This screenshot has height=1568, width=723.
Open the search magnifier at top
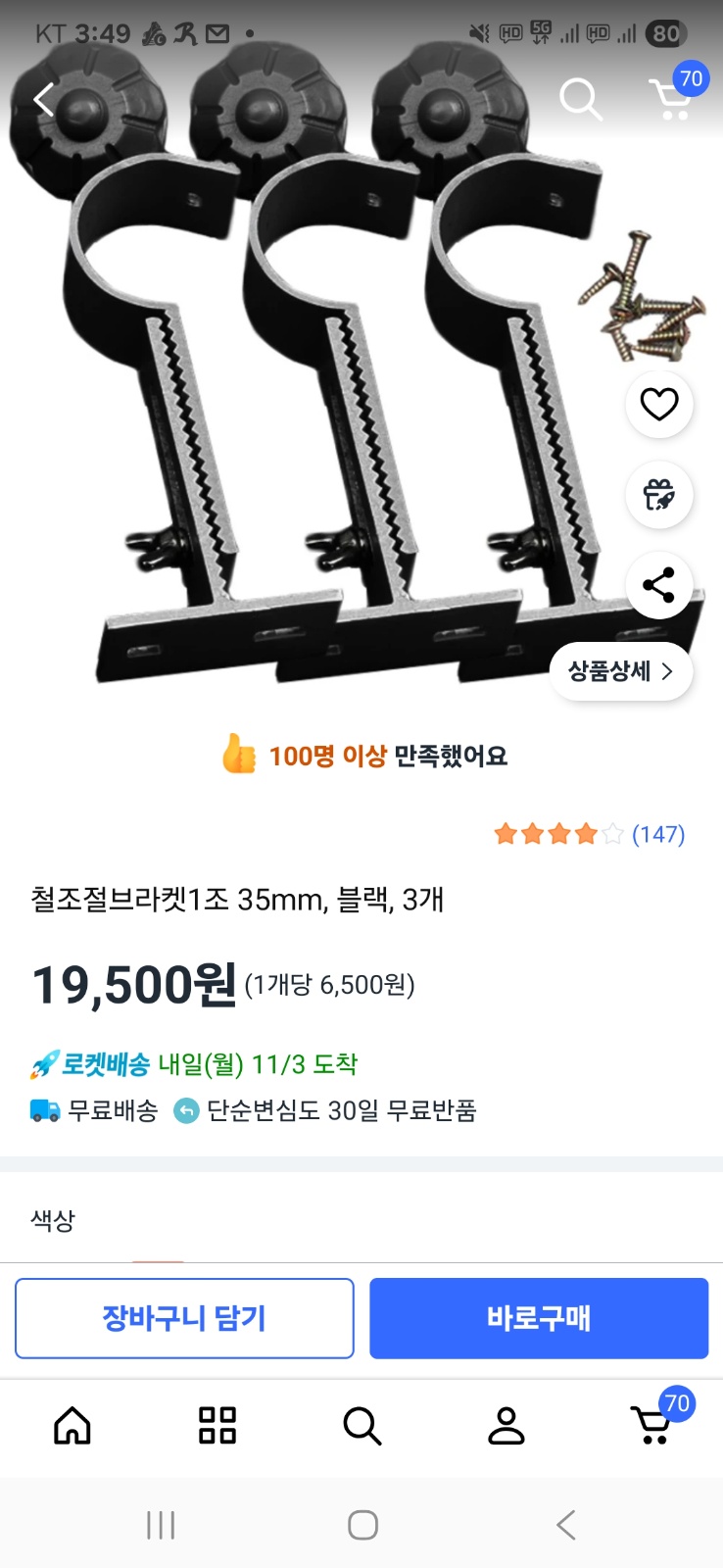pyautogui.click(x=580, y=99)
